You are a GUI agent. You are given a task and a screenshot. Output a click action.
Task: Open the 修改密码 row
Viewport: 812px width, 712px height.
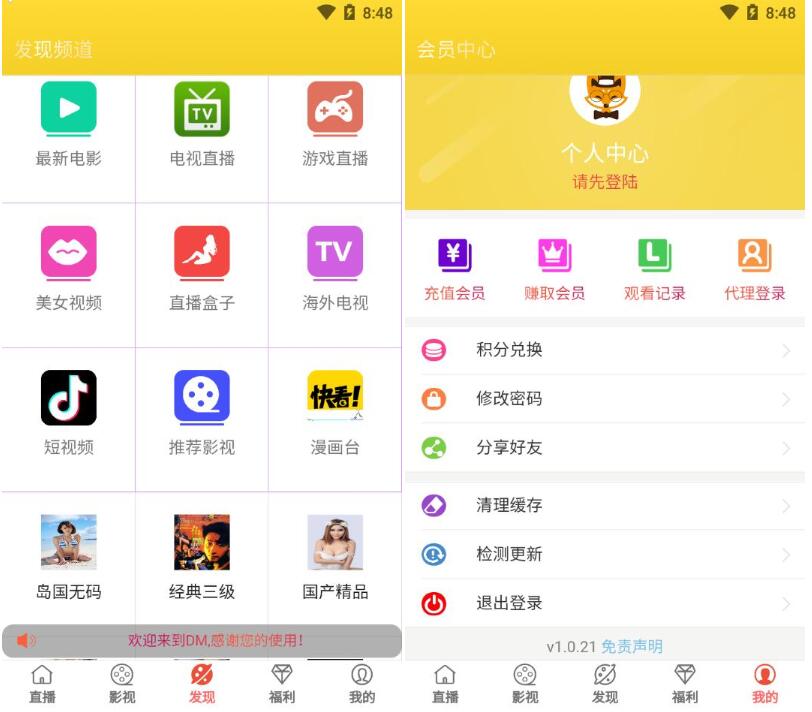click(x=604, y=399)
